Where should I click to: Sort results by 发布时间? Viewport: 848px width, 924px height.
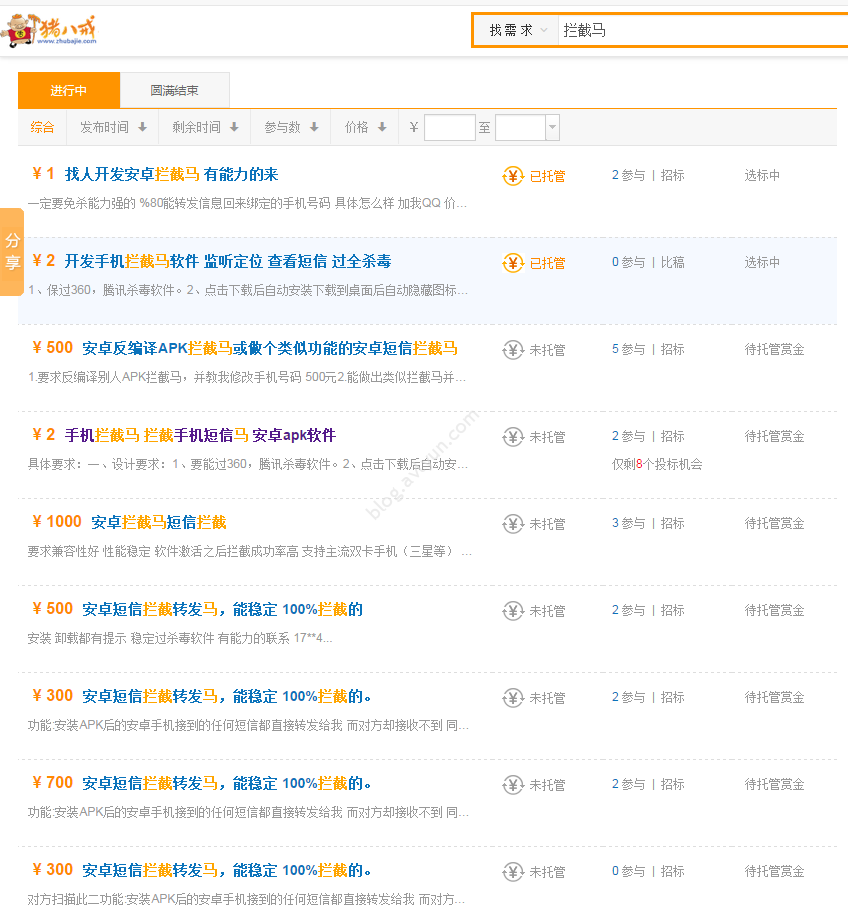click(x=113, y=127)
